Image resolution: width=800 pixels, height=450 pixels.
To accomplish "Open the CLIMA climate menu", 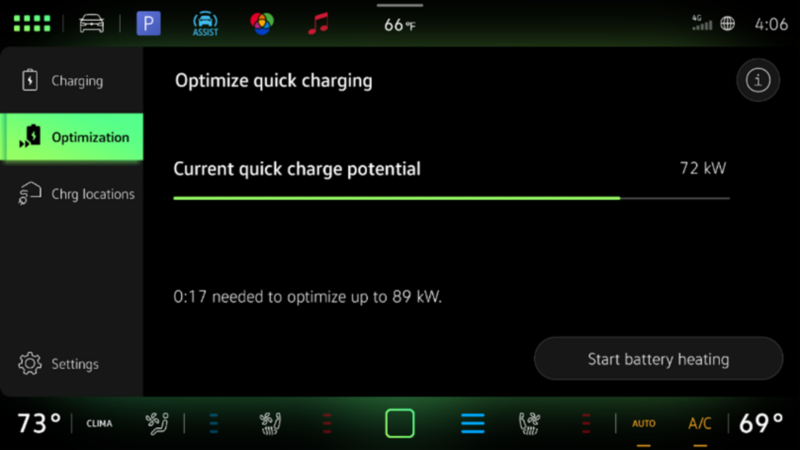I will pyautogui.click(x=99, y=423).
